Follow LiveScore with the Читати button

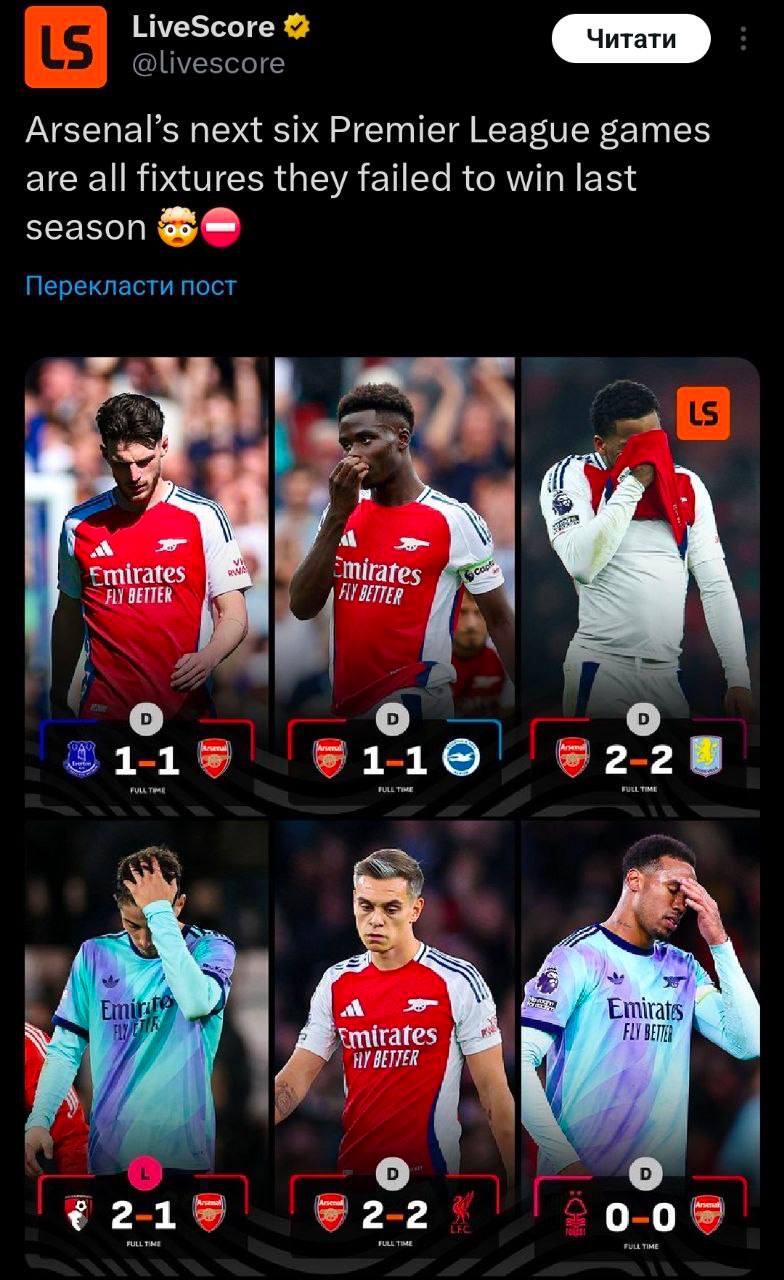631,40
